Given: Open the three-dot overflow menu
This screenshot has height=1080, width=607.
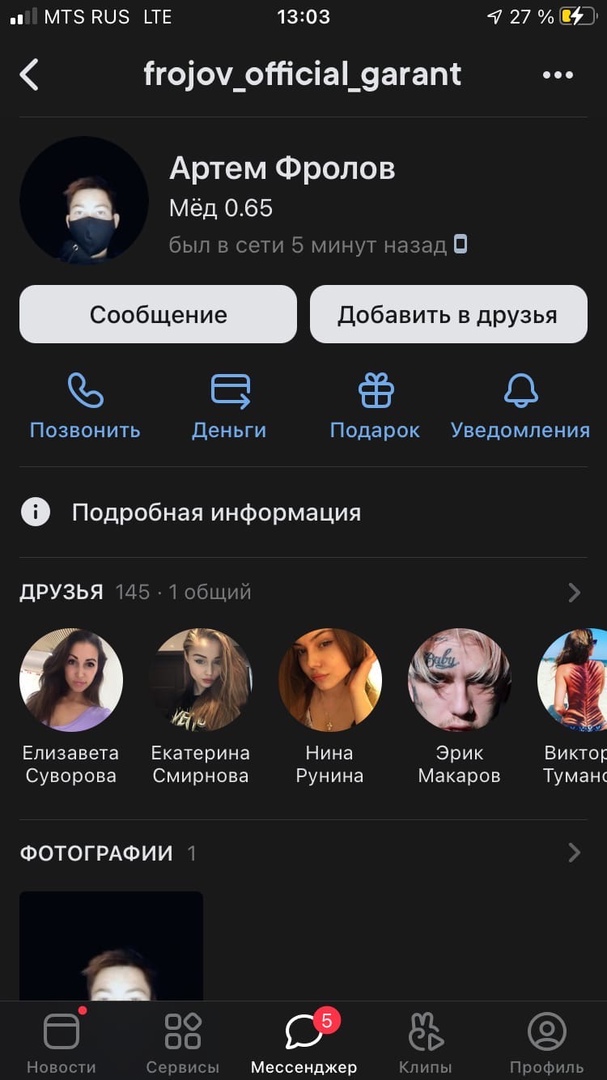Looking at the screenshot, I should pos(557,75).
